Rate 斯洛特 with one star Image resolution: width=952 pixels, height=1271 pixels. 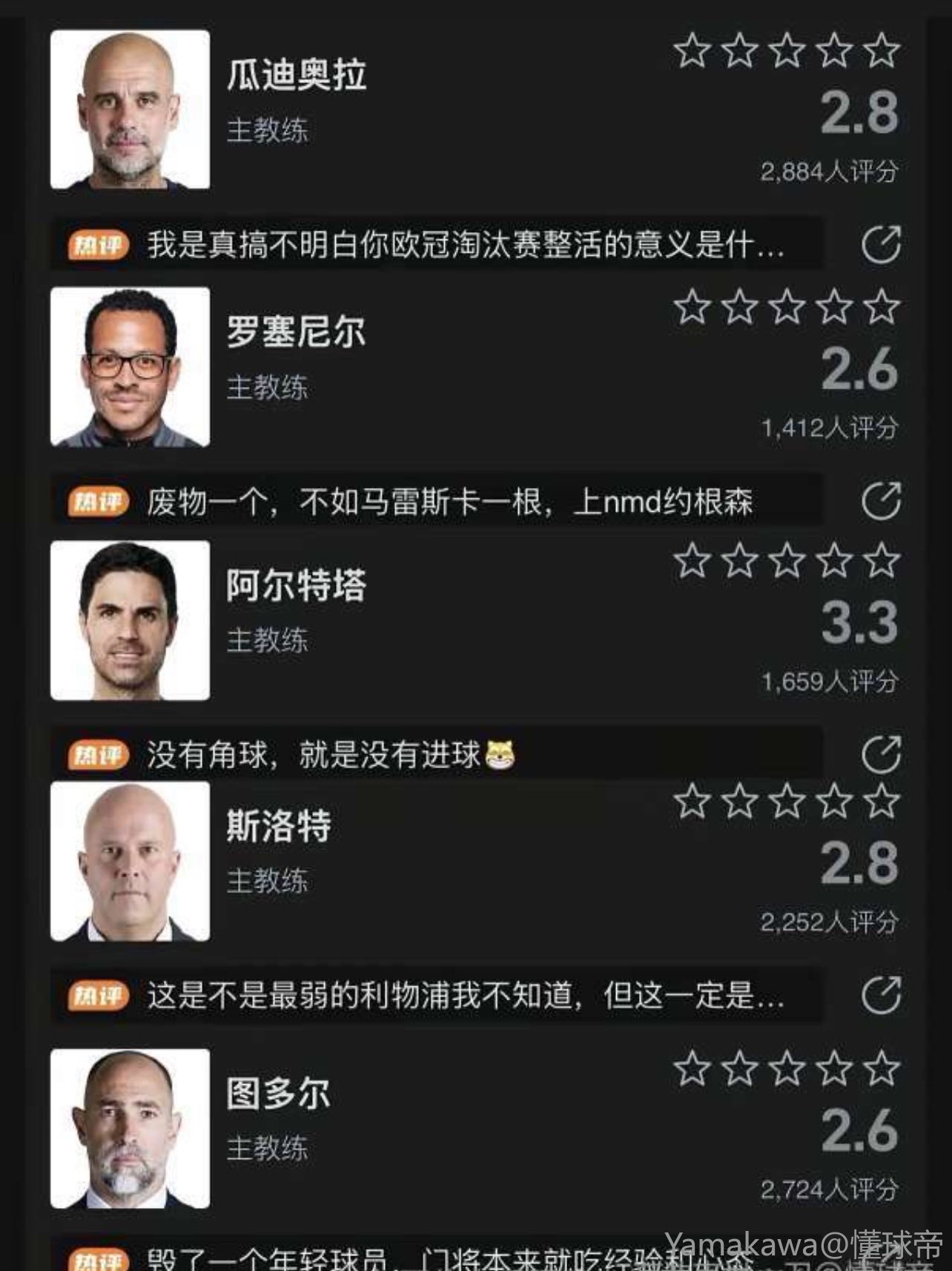(x=692, y=802)
